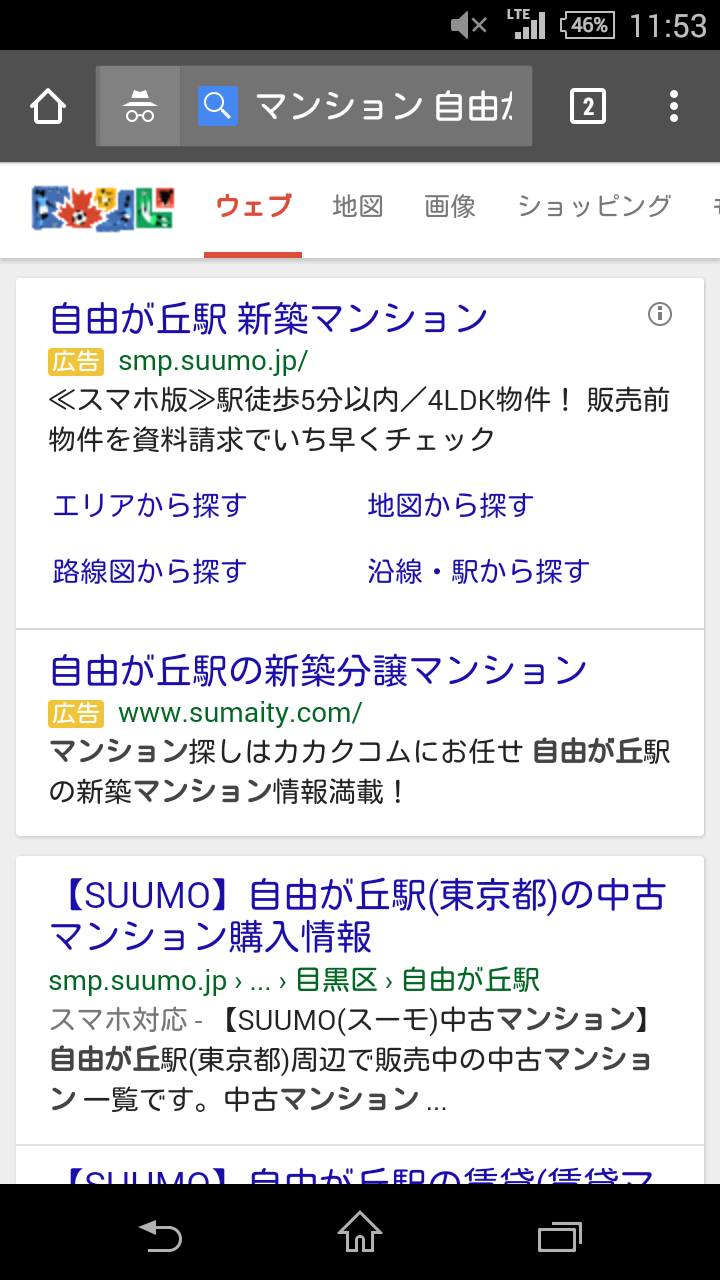Open the browser overflow menu
Viewport: 720px width, 1280px height.
pyautogui.click(x=674, y=106)
